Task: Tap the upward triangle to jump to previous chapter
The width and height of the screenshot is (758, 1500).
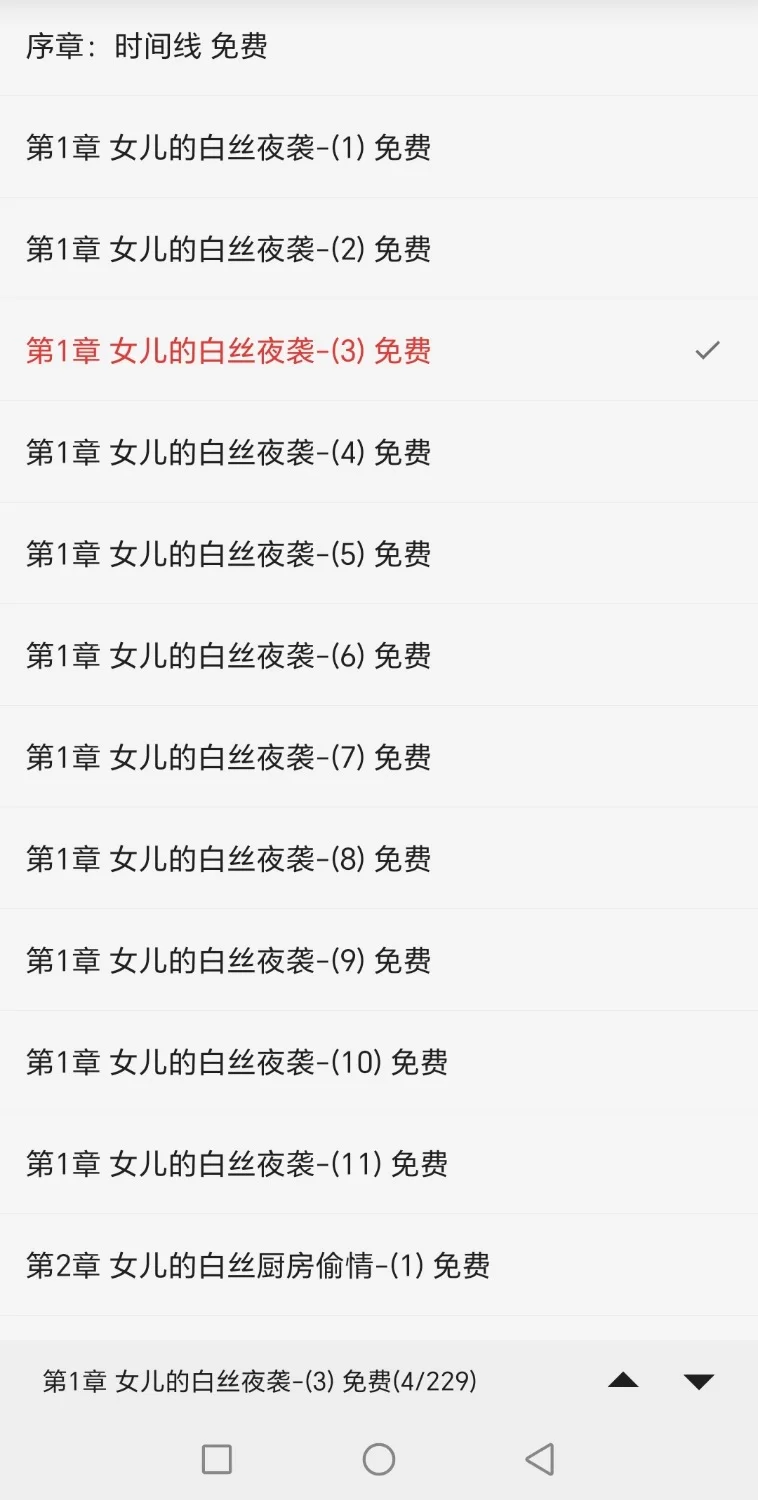Action: pyautogui.click(x=623, y=1380)
